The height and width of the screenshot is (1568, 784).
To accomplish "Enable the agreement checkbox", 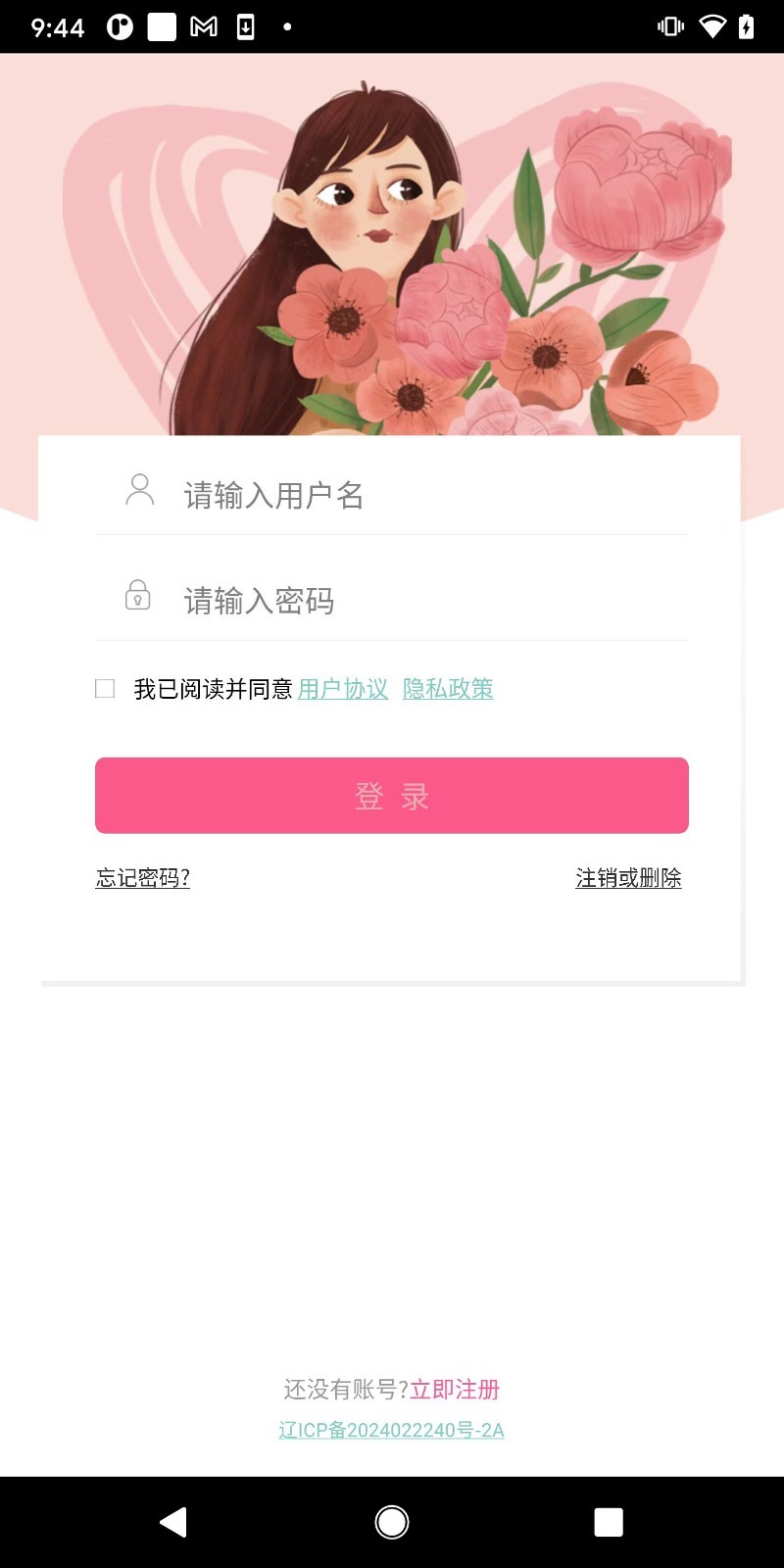I will point(104,689).
